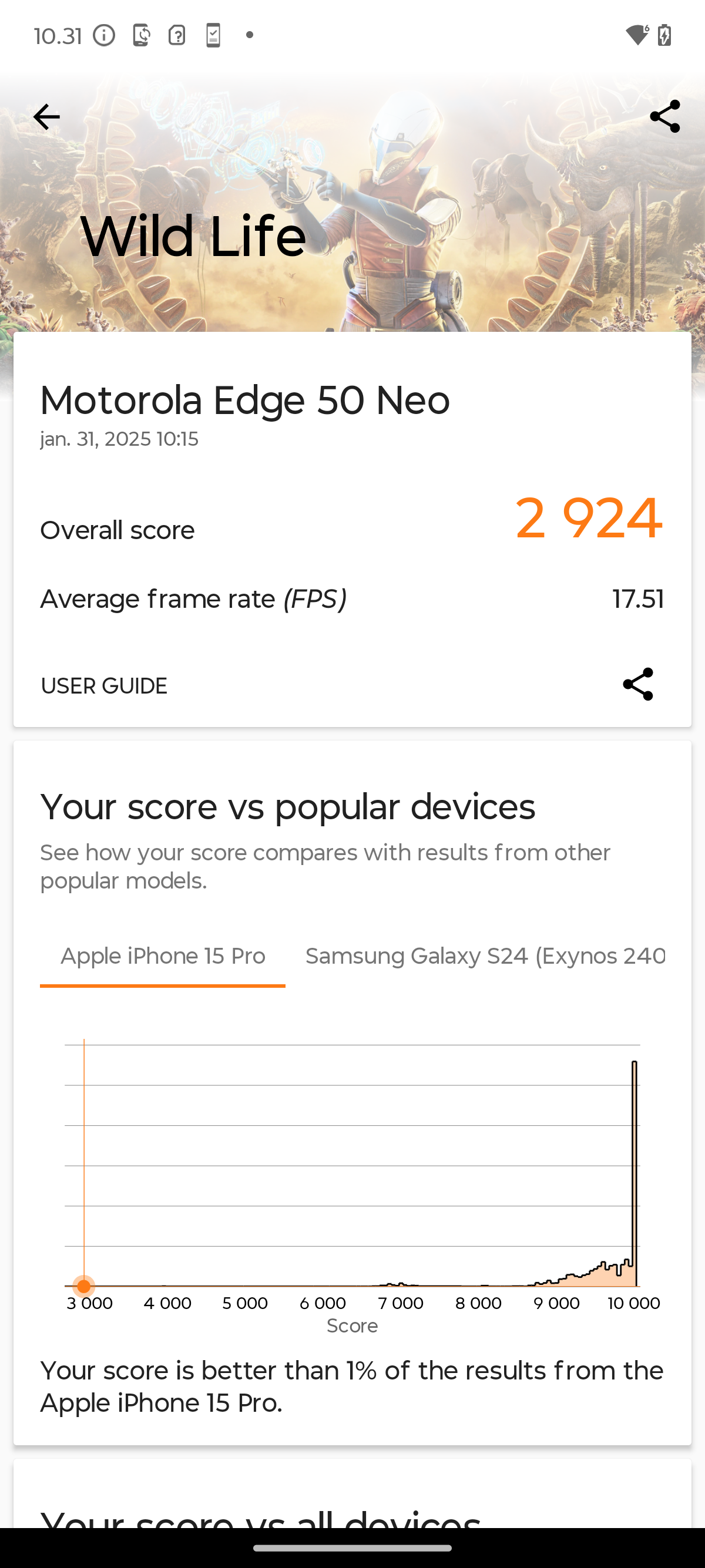Switch to the Samsung Galaxy S24 tab
The image size is (705, 1568).
click(485, 956)
